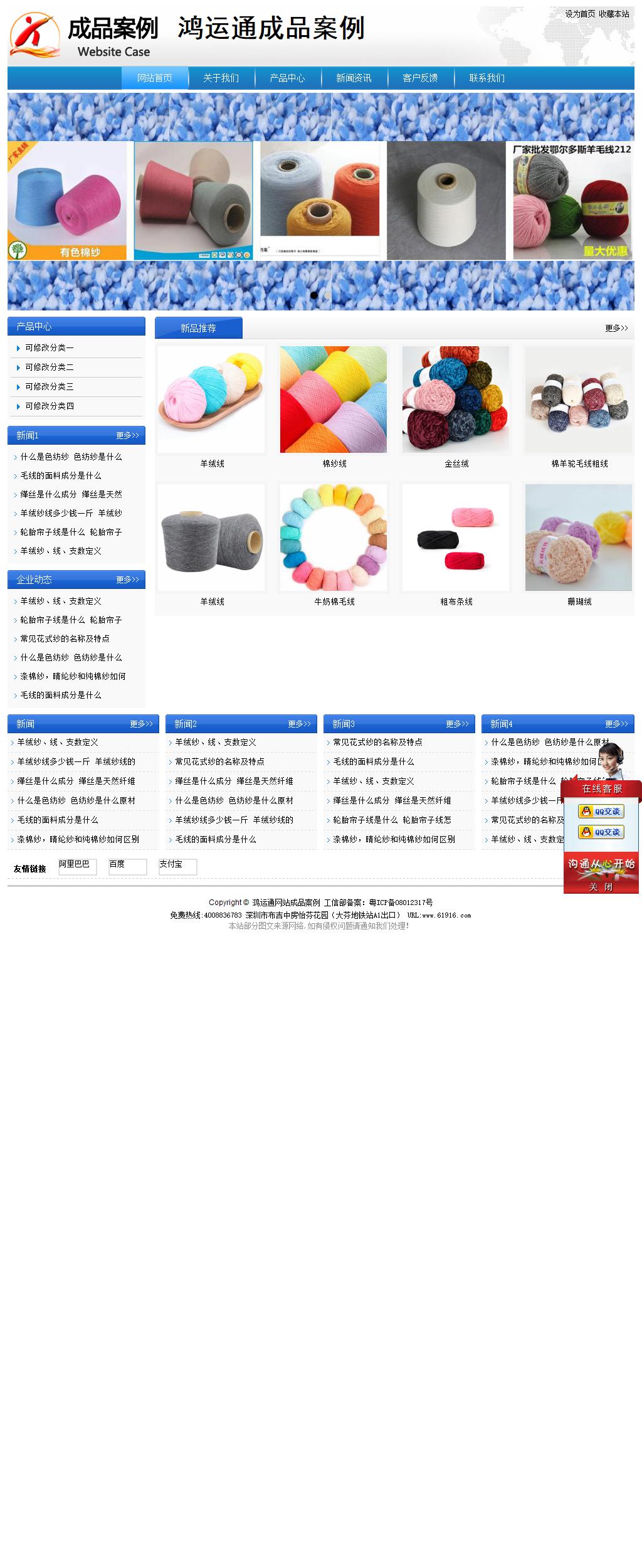Viewport: 642px width, 1568px height.
Task: Open the 新闻资讯 navigation tab
Action: click(x=354, y=78)
